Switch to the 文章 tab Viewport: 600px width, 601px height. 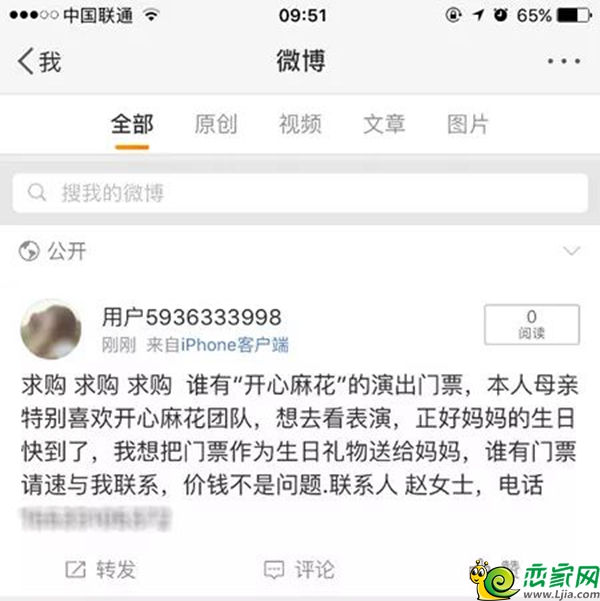pos(383,125)
